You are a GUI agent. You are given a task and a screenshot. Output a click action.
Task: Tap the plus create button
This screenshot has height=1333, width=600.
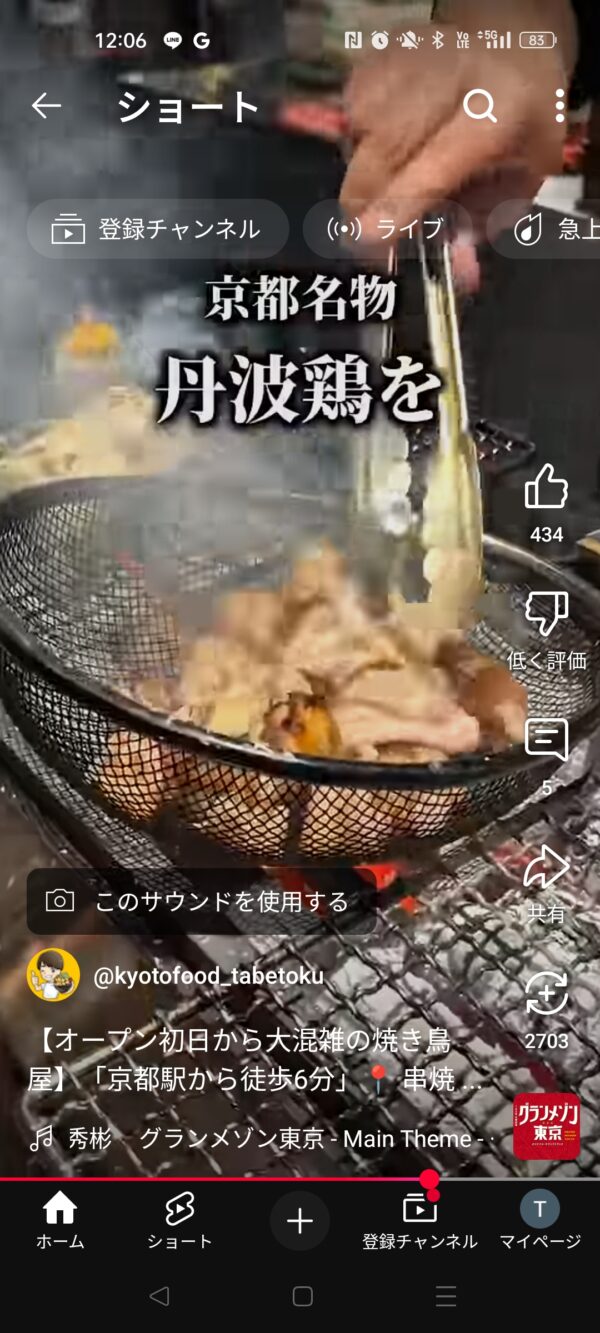tap(300, 1221)
